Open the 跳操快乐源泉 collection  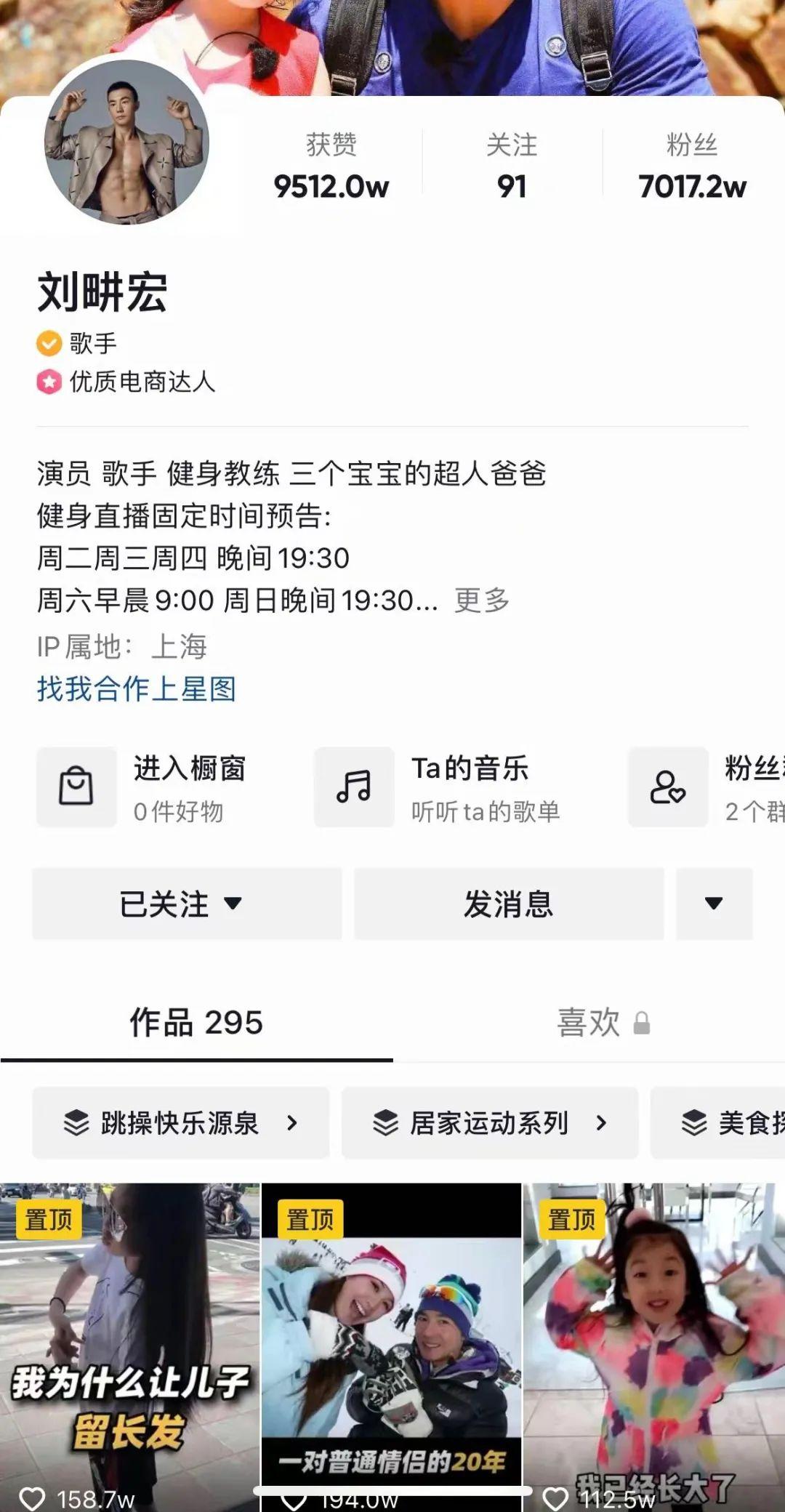tap(180, 1123)
